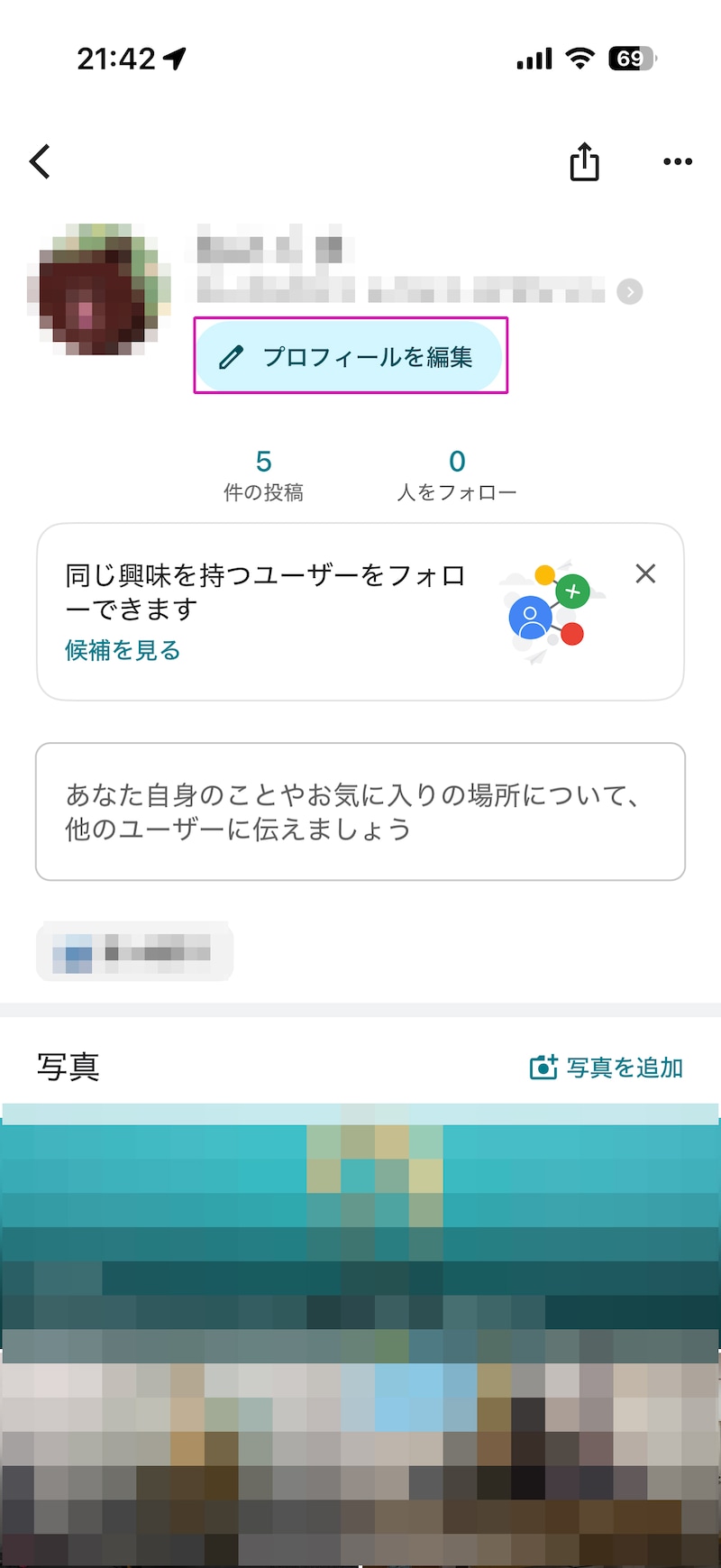
Task: Tap the back arrow to go back
Action: pos(40,161)
